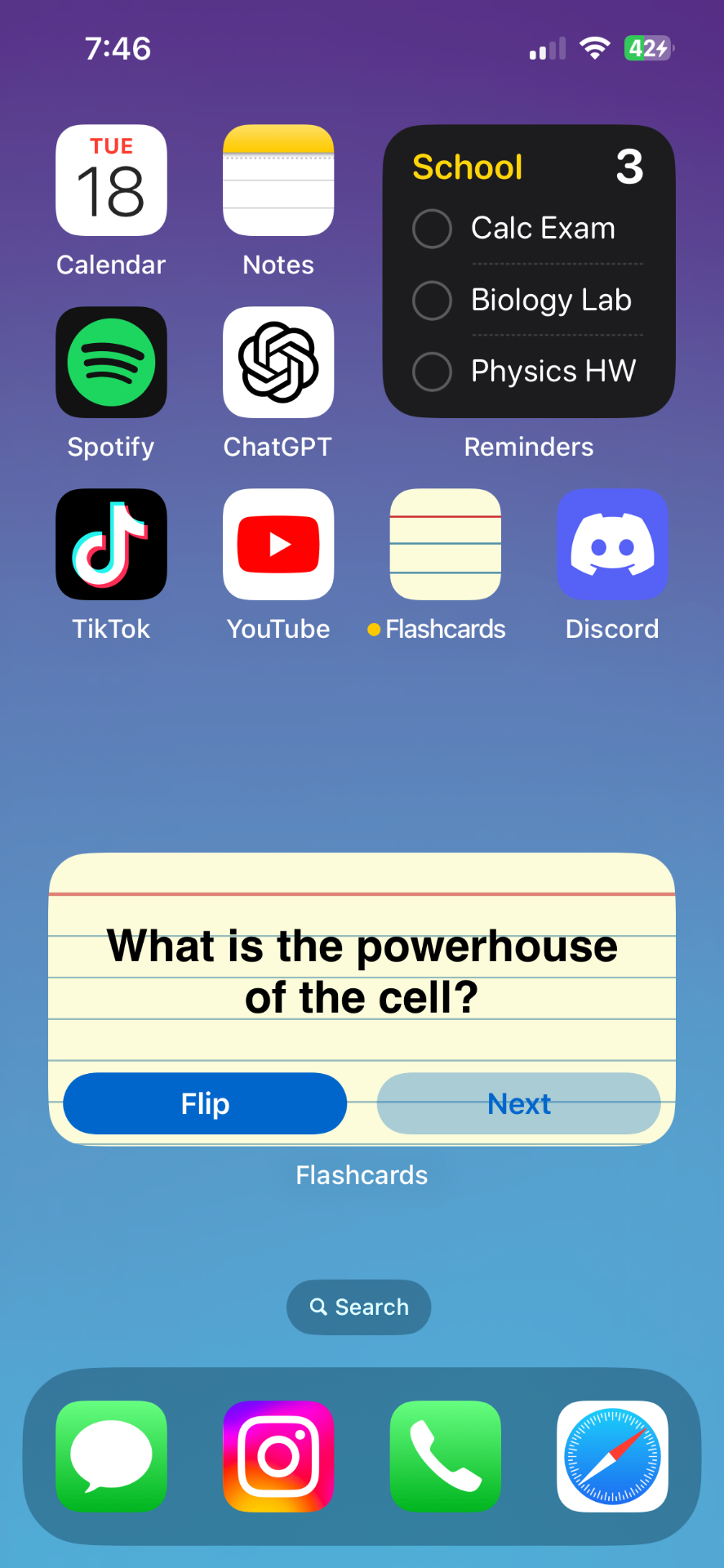Image resolution: width=724 pixels, height=1568 pixels.
Task: Open the Flashcards app
Action: point(445,544)
